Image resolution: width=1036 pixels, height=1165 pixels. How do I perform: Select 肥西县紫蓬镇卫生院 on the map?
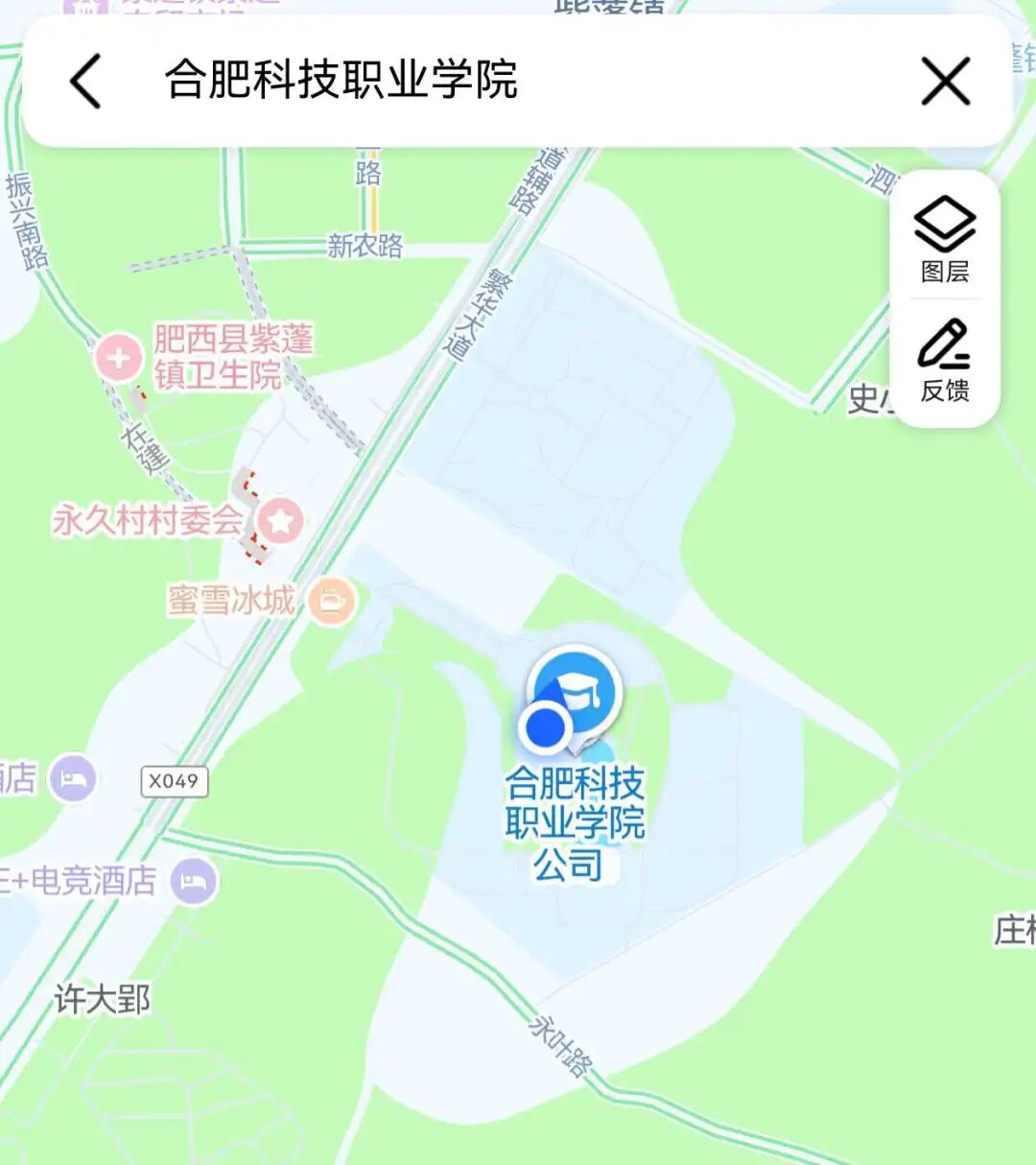tap(119, 358)
